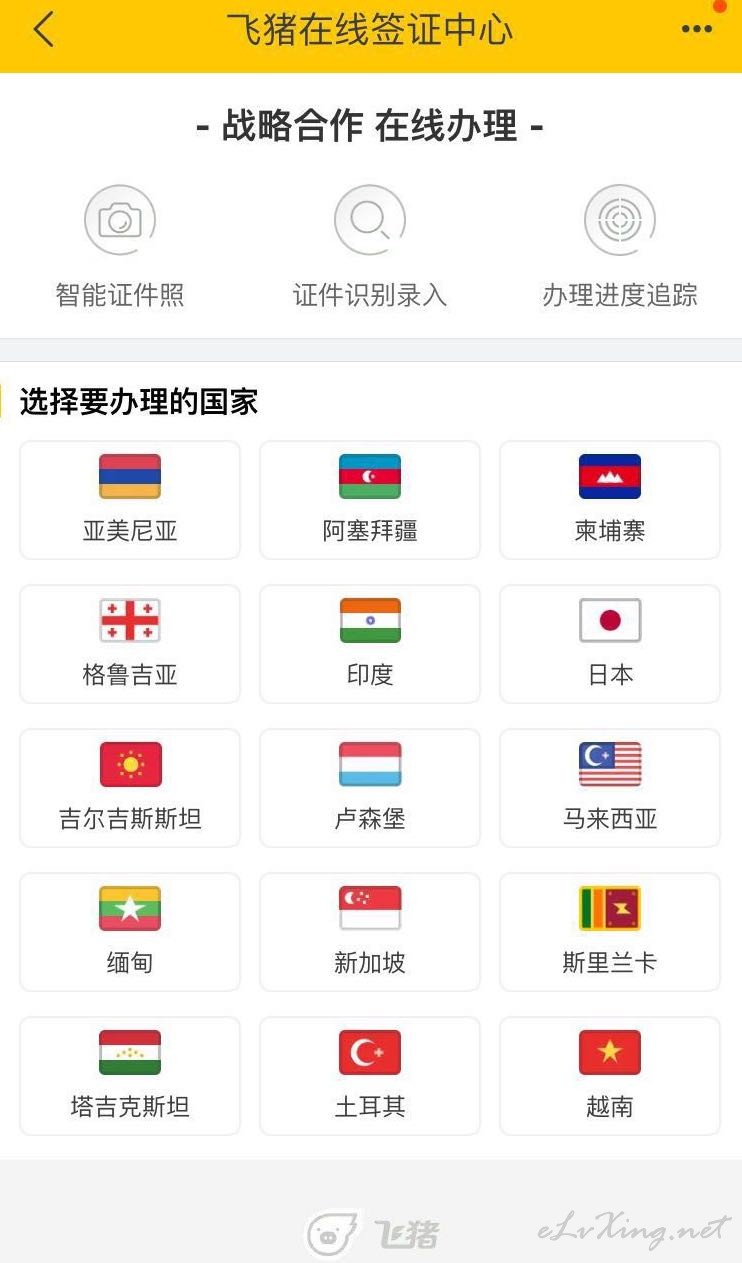Pick 斯里兰卡 from the country grid
Image resolution: width=742 pixels, height=1263 pixels.
(610, 932)
